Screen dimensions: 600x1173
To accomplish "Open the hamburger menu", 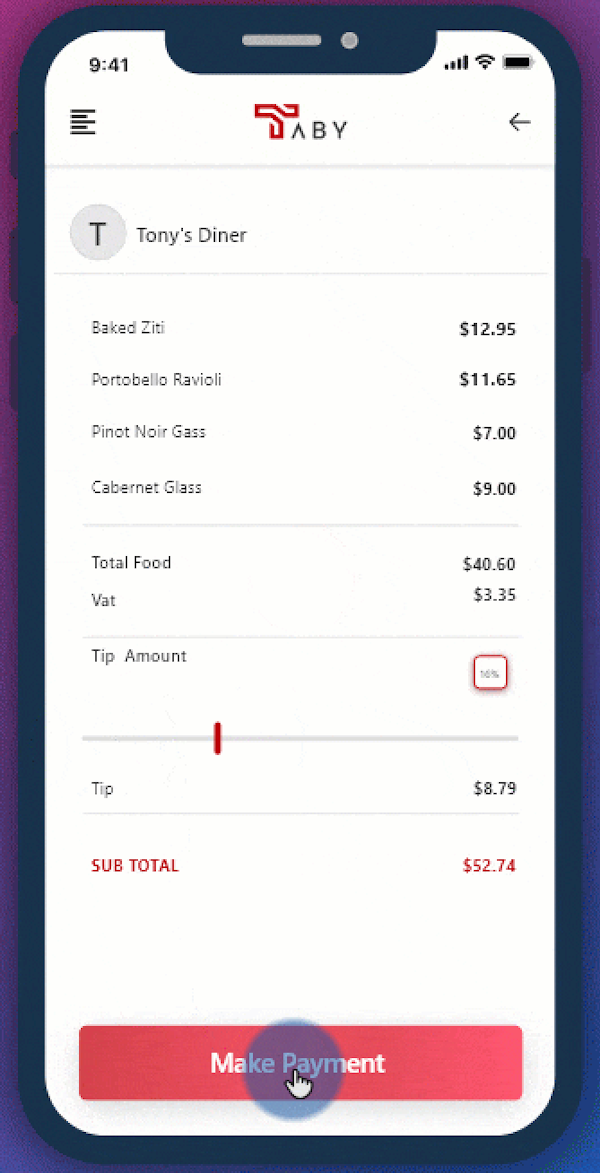I will 83,122.
